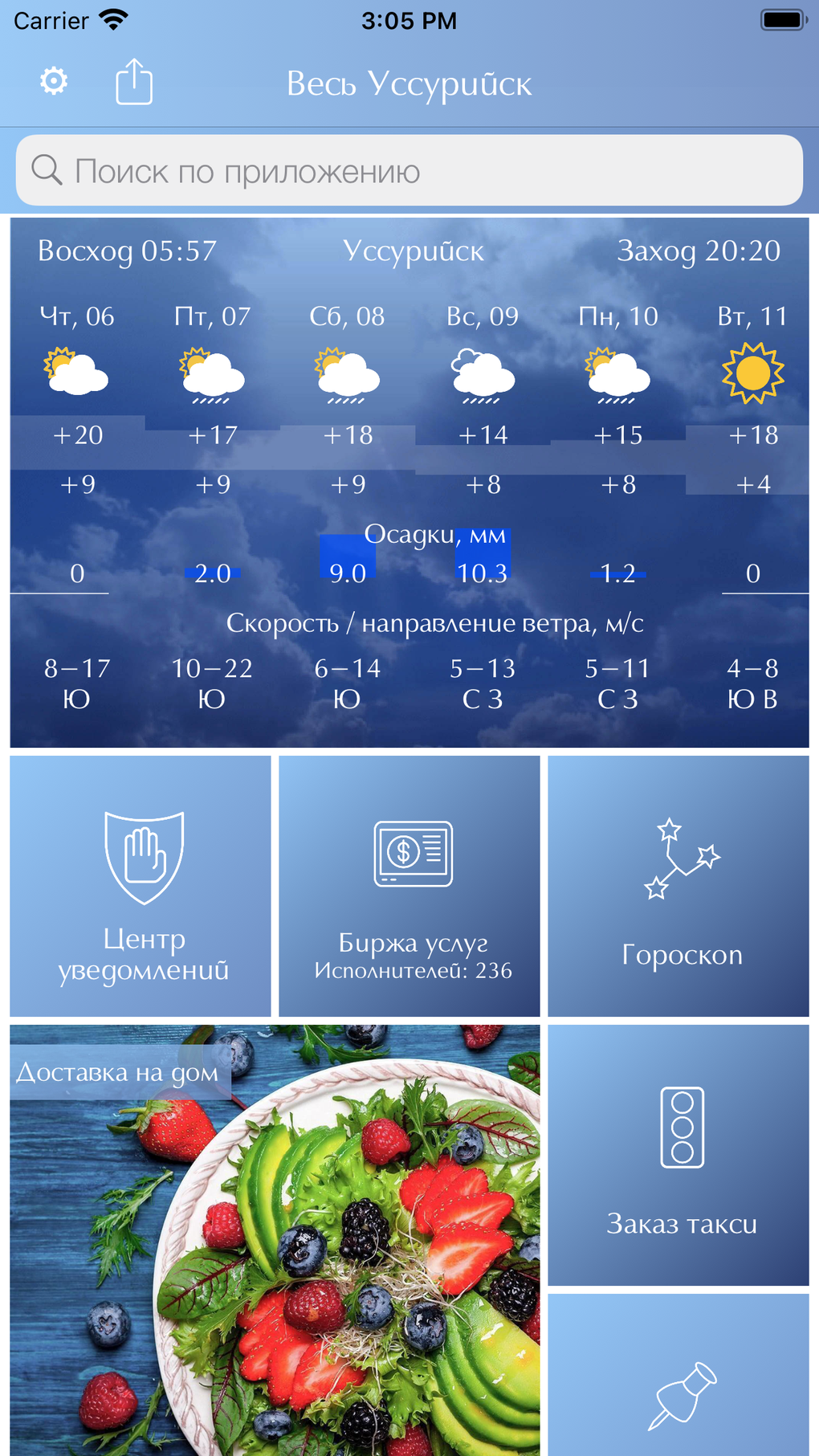The height and width of the screenshot is (1456, 819).
Task: Tap the 9.0 precipitation bar for Сб, 08
Action: [347, 556]
